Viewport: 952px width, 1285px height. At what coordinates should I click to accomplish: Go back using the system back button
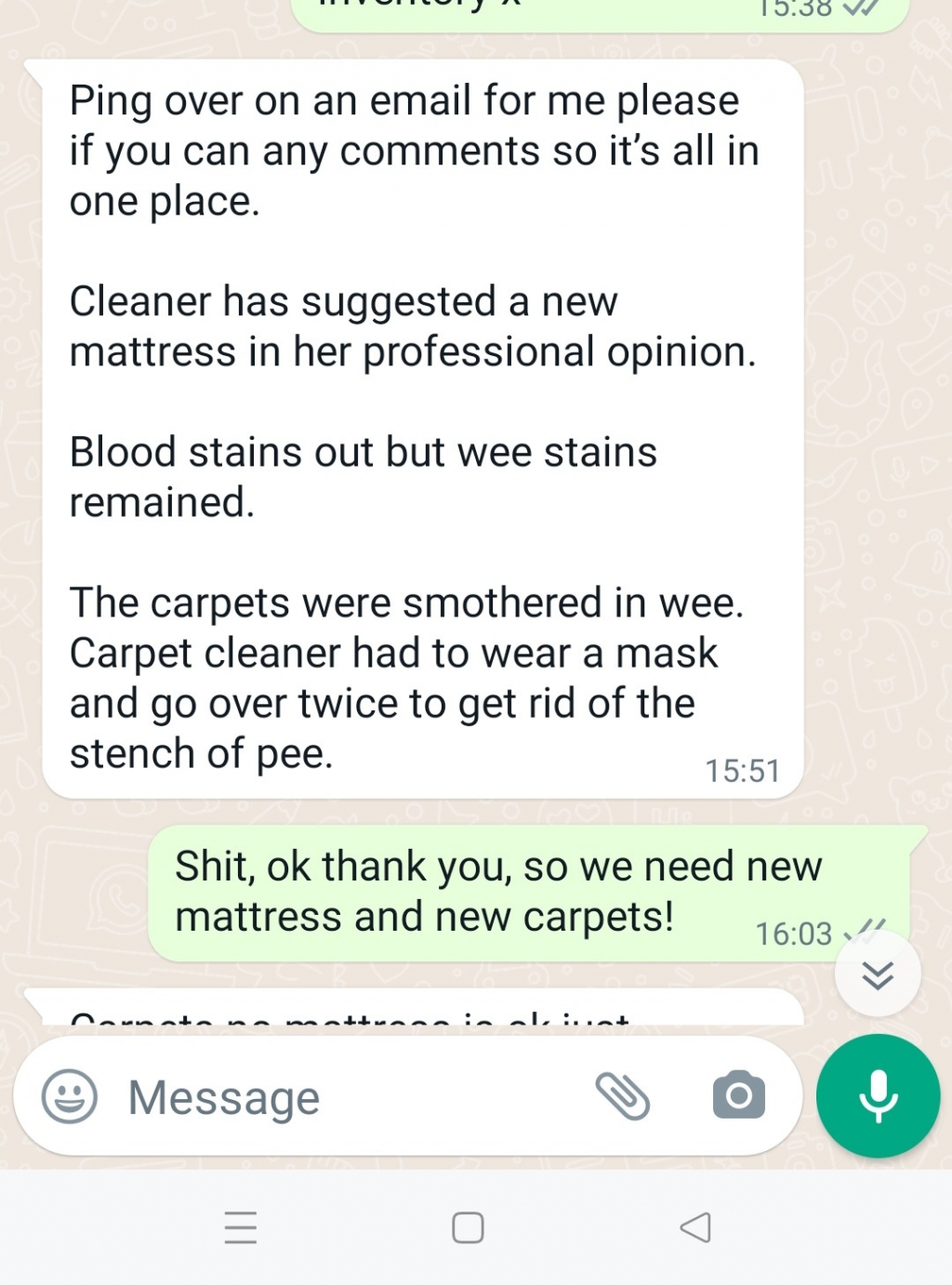pyautogui.click(x=695, y=1227)
